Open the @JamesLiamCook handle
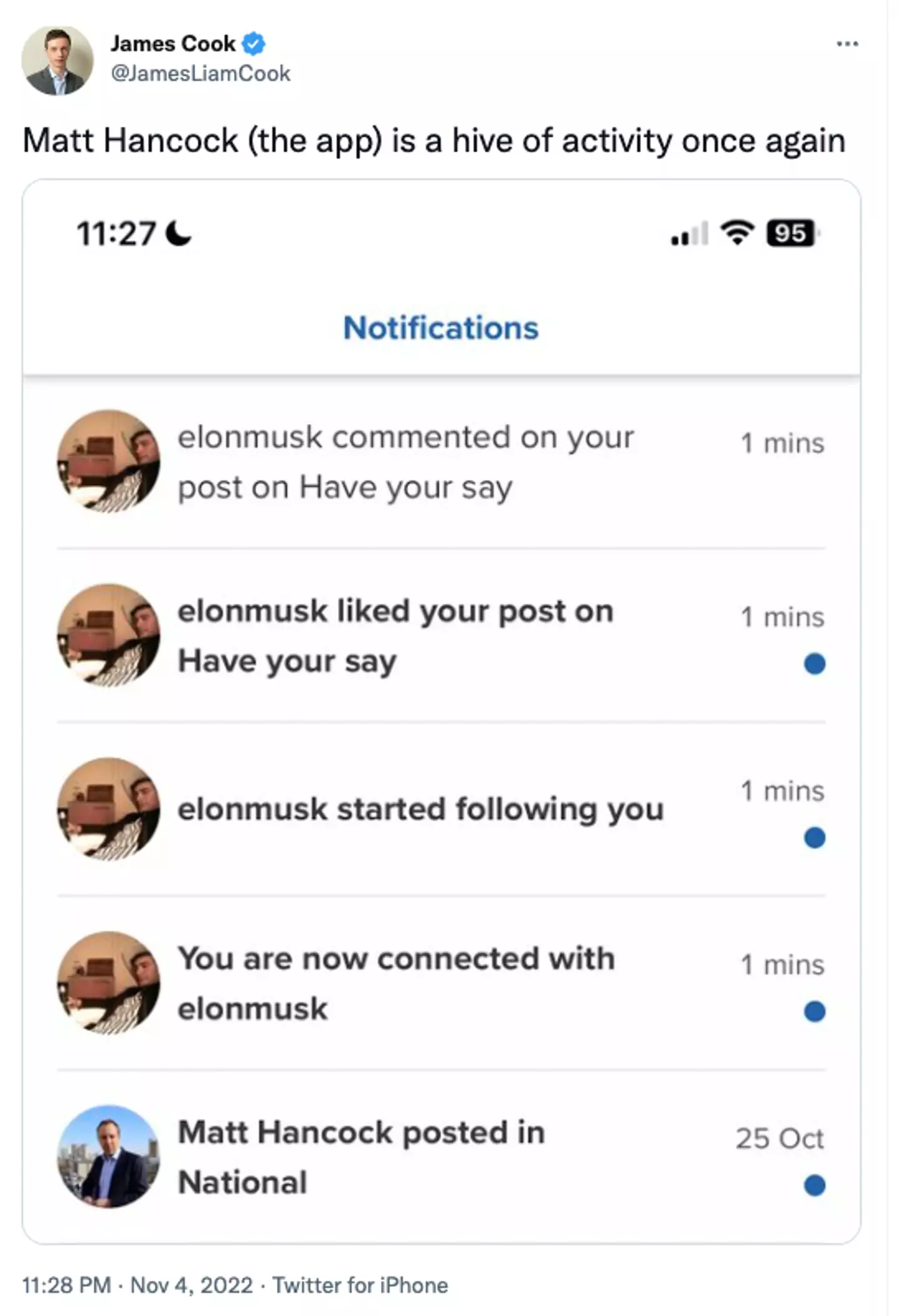The width and height of the screenshot is (898, 1316). 200,74
